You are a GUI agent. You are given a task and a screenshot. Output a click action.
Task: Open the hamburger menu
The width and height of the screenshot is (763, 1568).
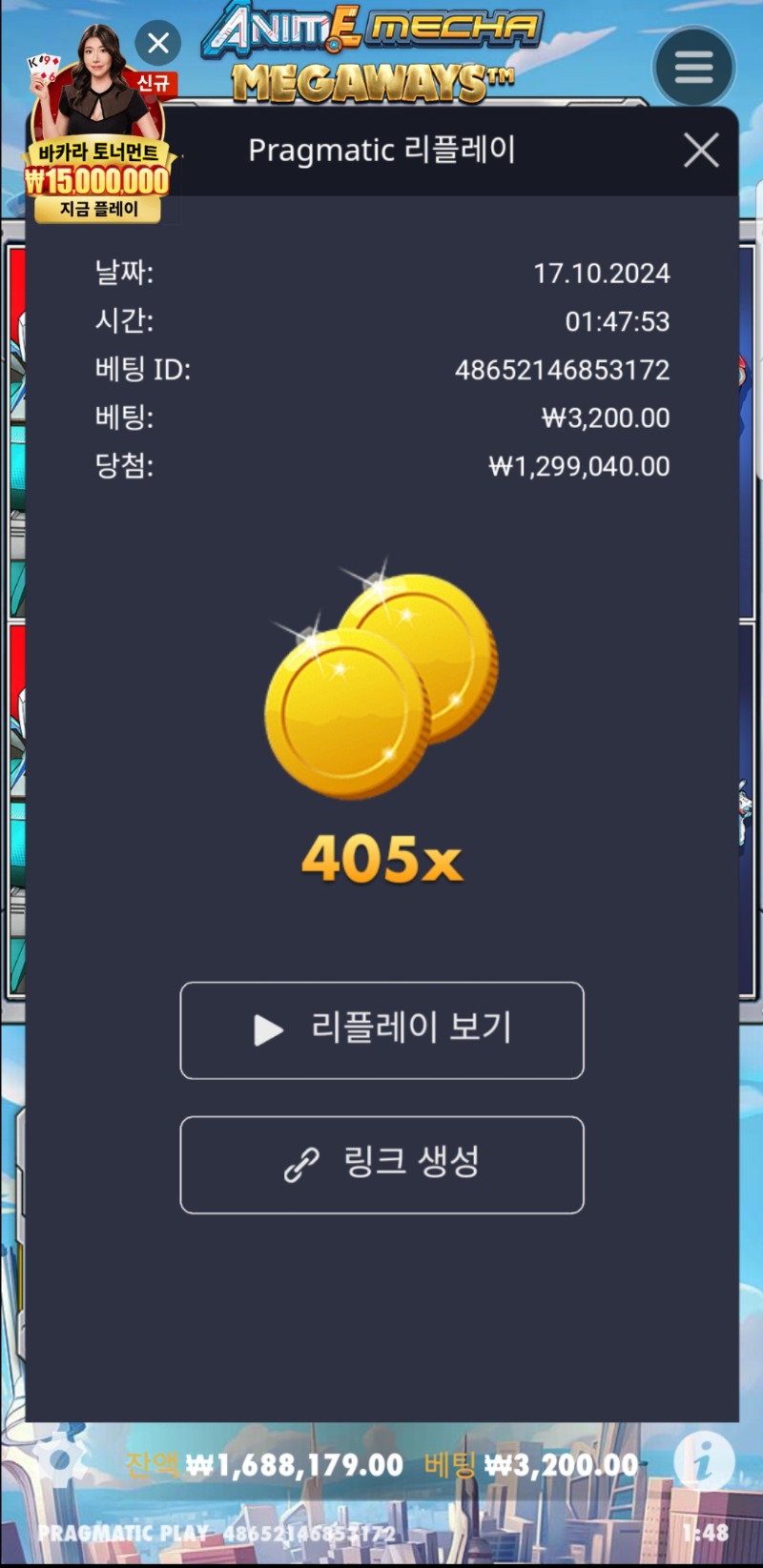click(693, 68)
